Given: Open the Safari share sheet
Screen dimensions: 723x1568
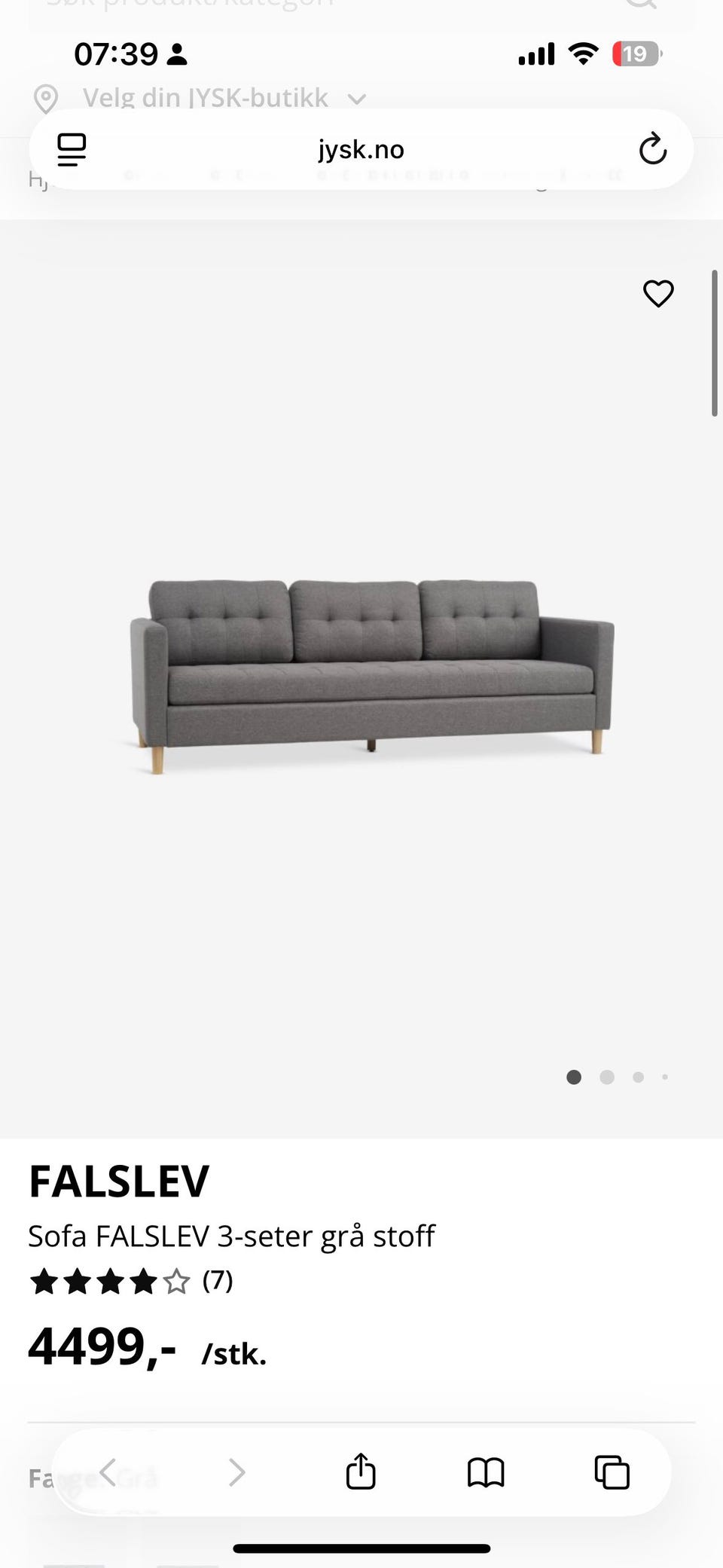Looking at the screenshot, I should click(x=361, y=1472).
